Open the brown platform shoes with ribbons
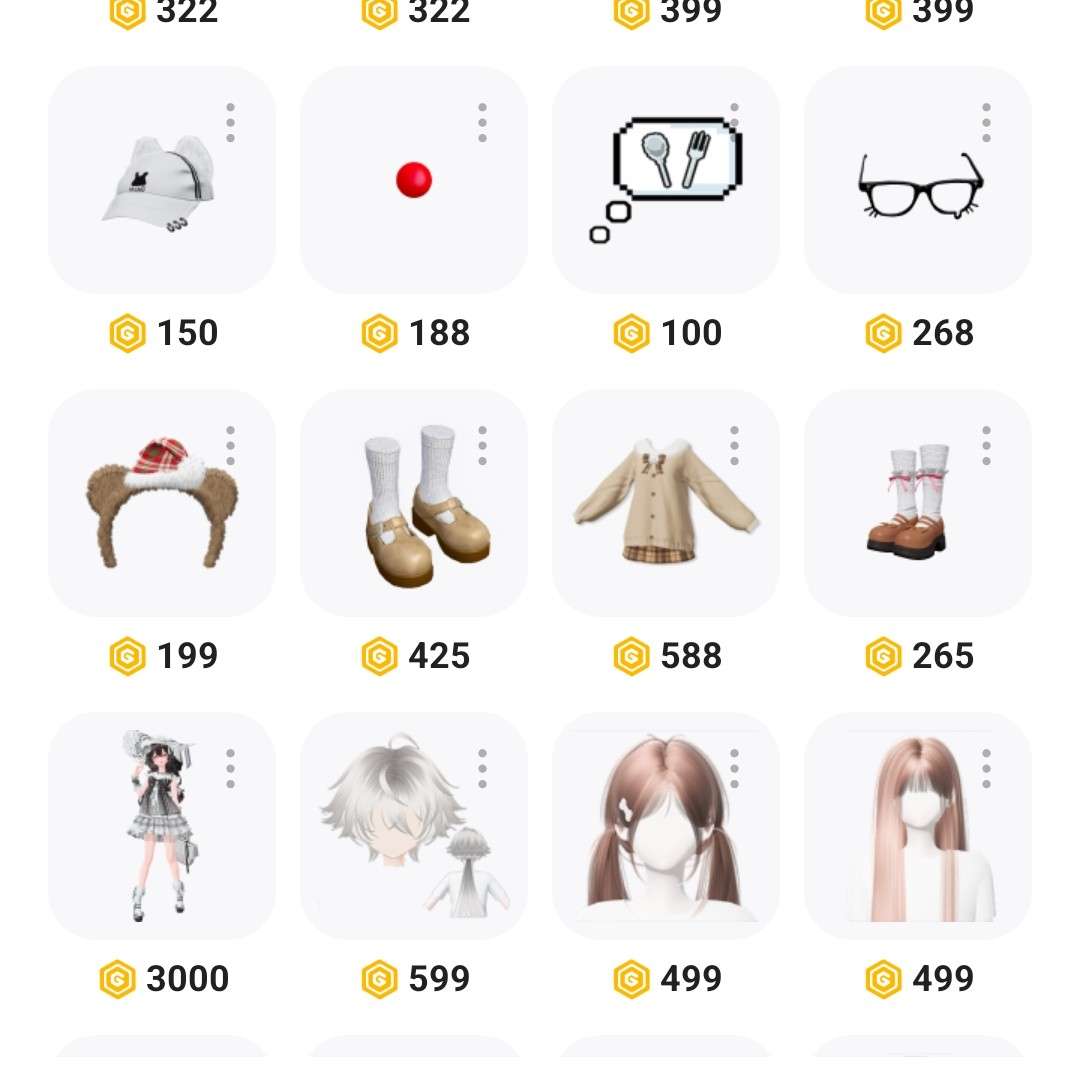Viewport: 1080px width, 1080px height. click(x=908, y=503)
